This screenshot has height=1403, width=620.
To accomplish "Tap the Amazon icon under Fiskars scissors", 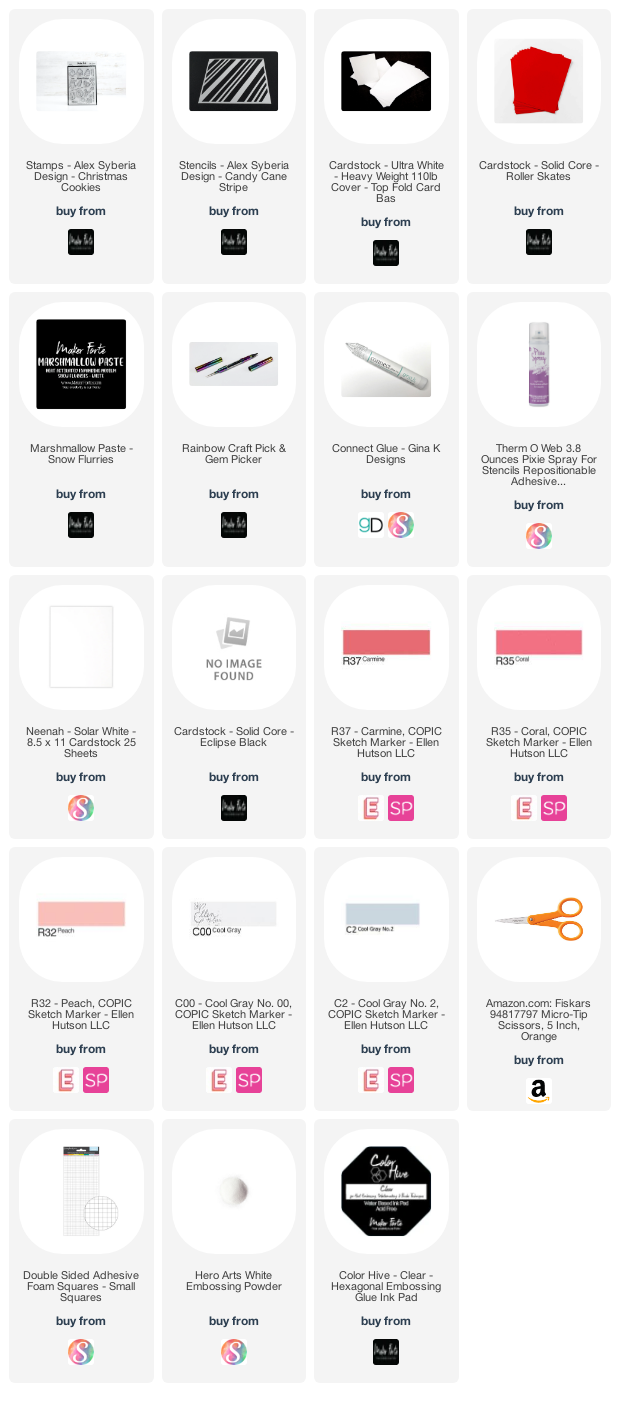I will coord(538,1091).
